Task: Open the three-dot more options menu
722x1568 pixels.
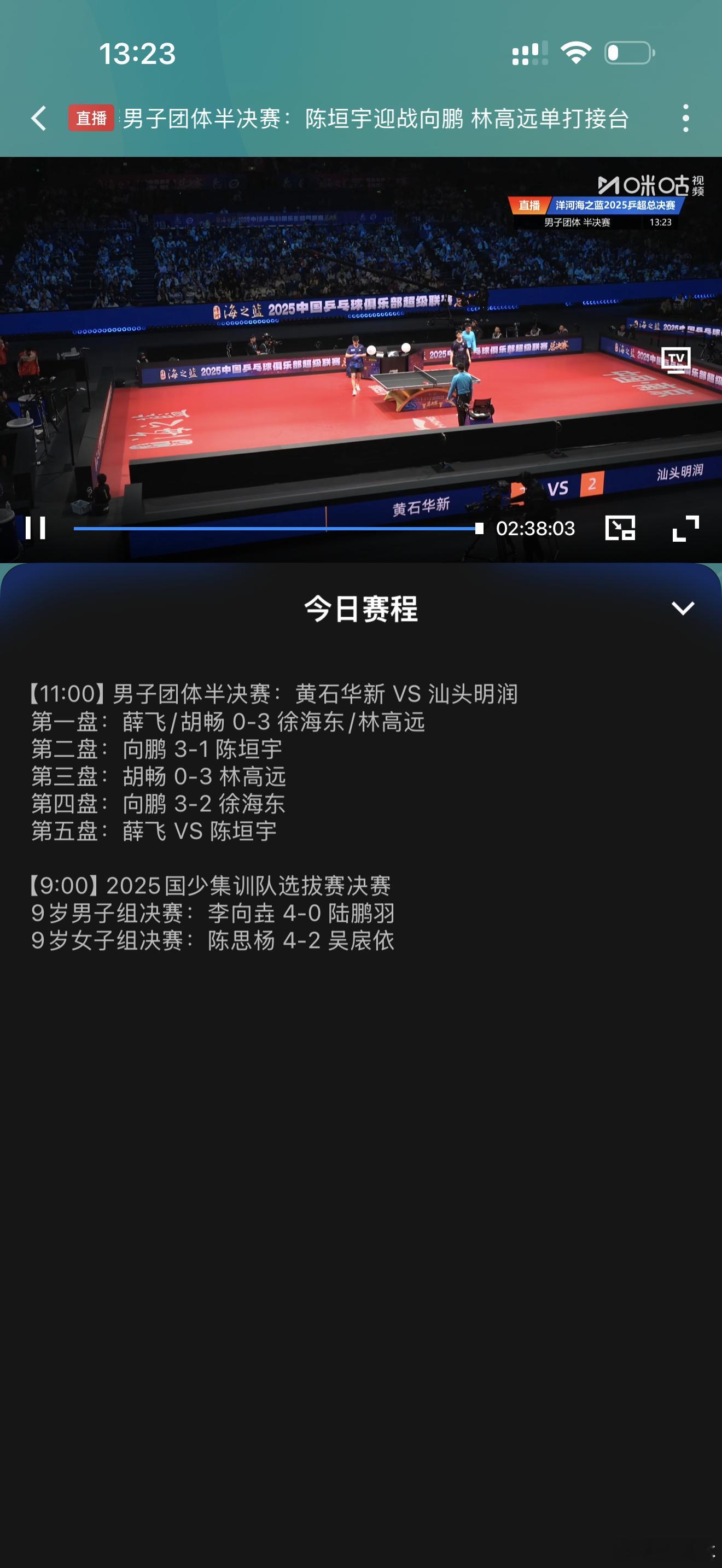Action: point(685,119)
